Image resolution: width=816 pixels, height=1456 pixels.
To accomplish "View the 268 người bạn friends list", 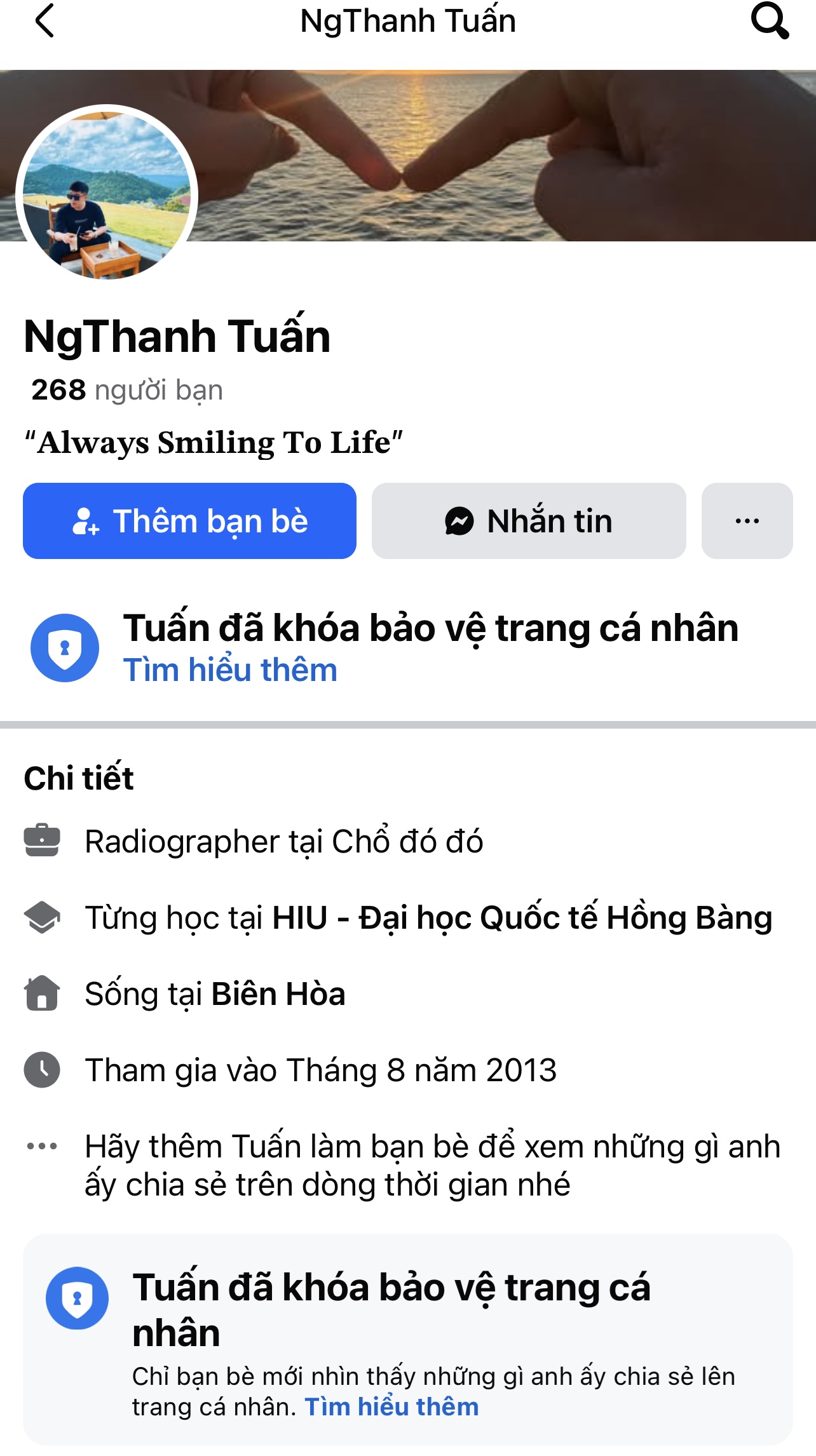I will [x=127, y=390].
